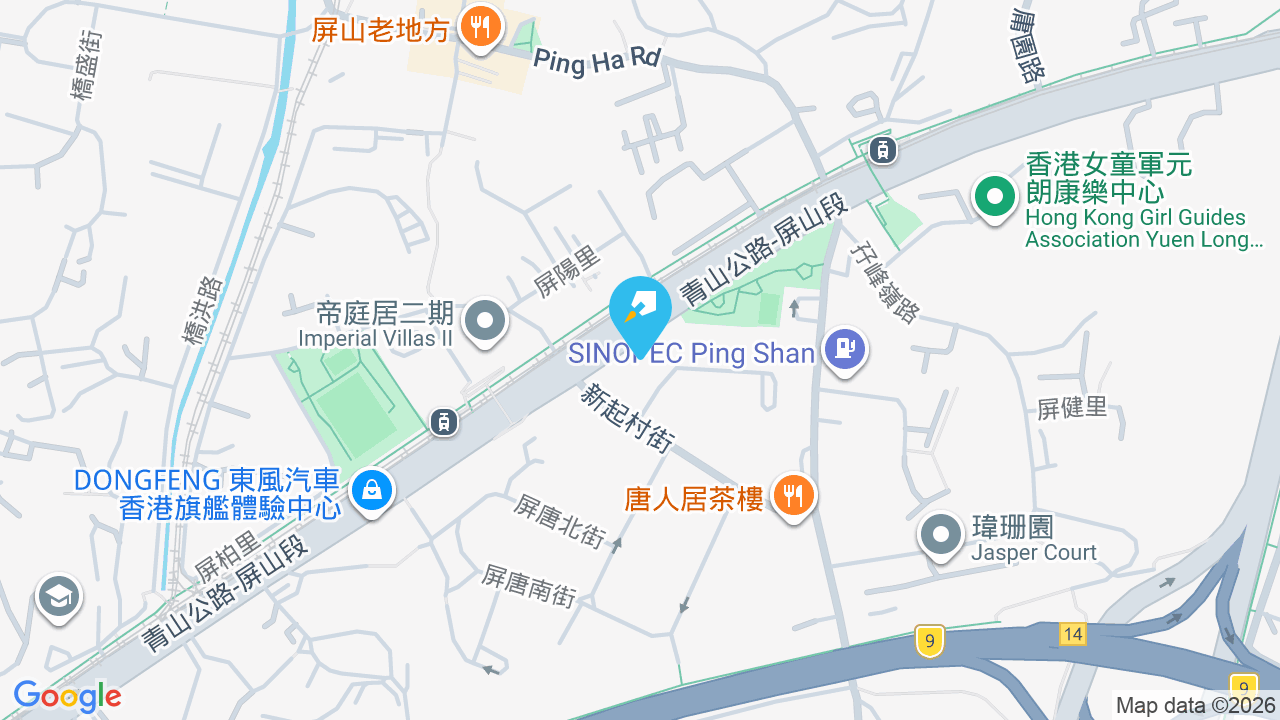Viewport: 1280px width, 720px height.
Task: Open the Jasper Court place marker
Action: point(941,536)
